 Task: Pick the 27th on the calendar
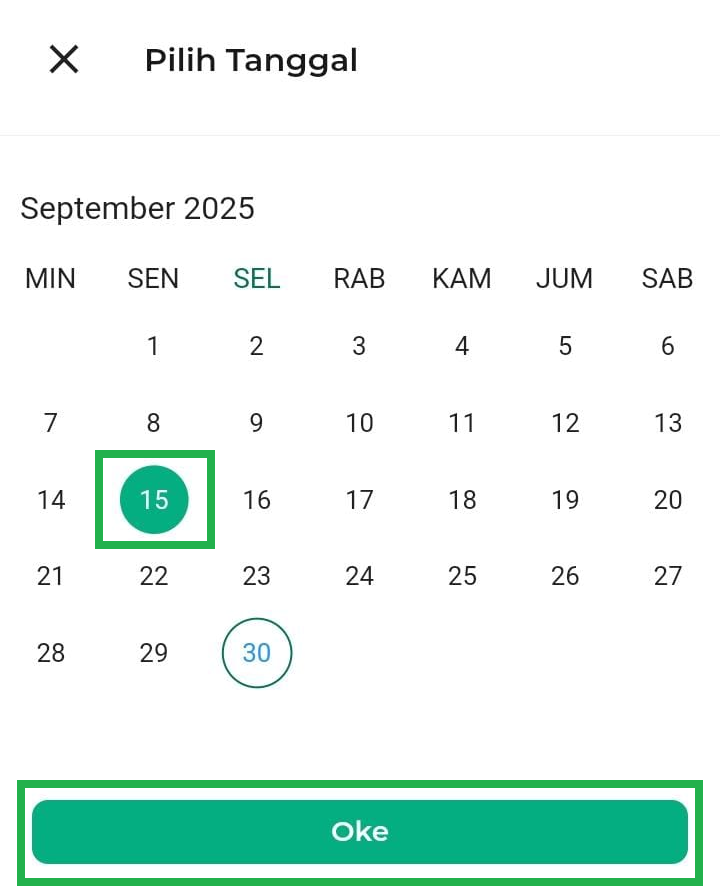[x=667, y=576]
